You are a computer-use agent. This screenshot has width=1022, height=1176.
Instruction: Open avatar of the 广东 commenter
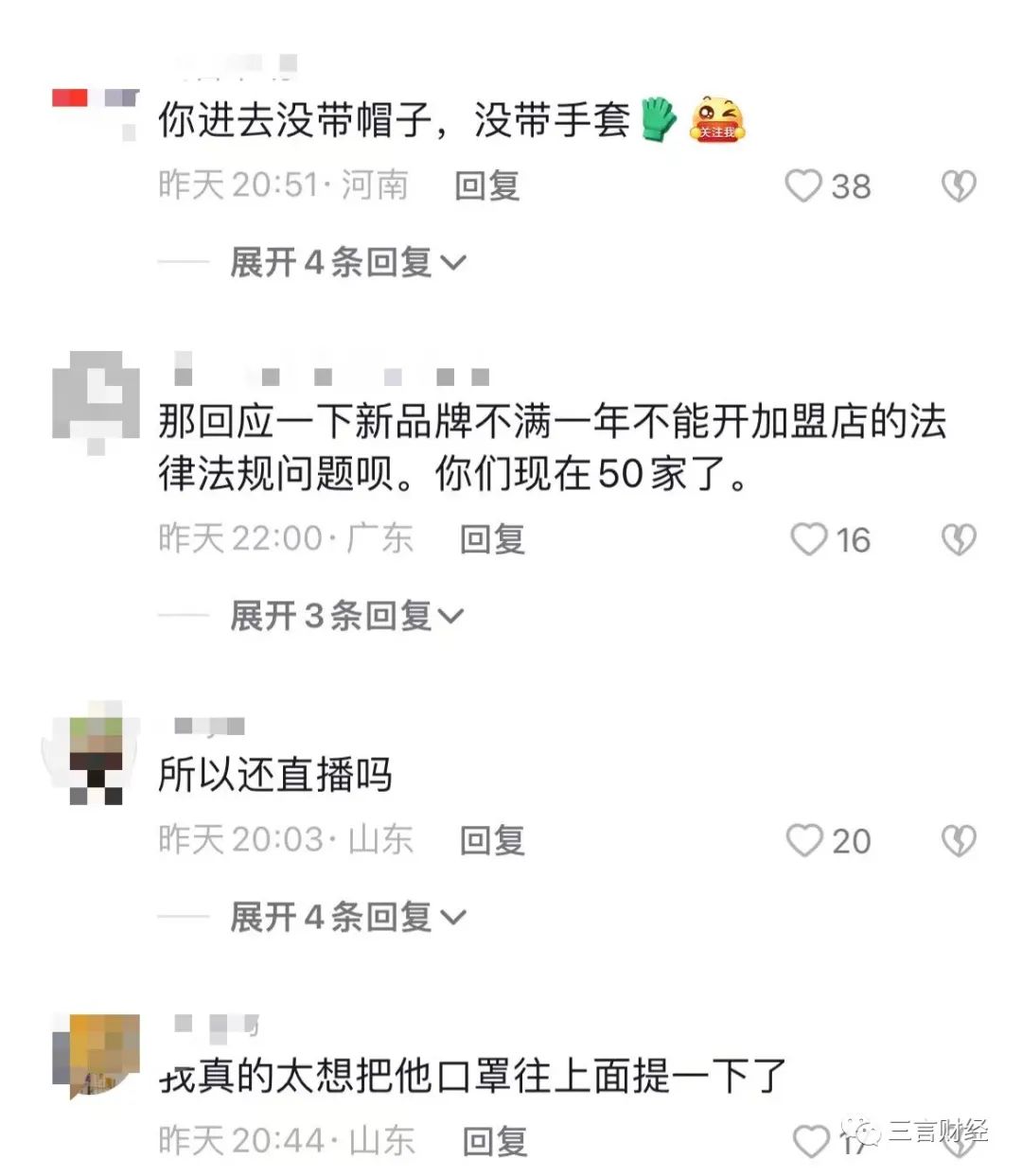pyautogui.click(x=96, y=399)
